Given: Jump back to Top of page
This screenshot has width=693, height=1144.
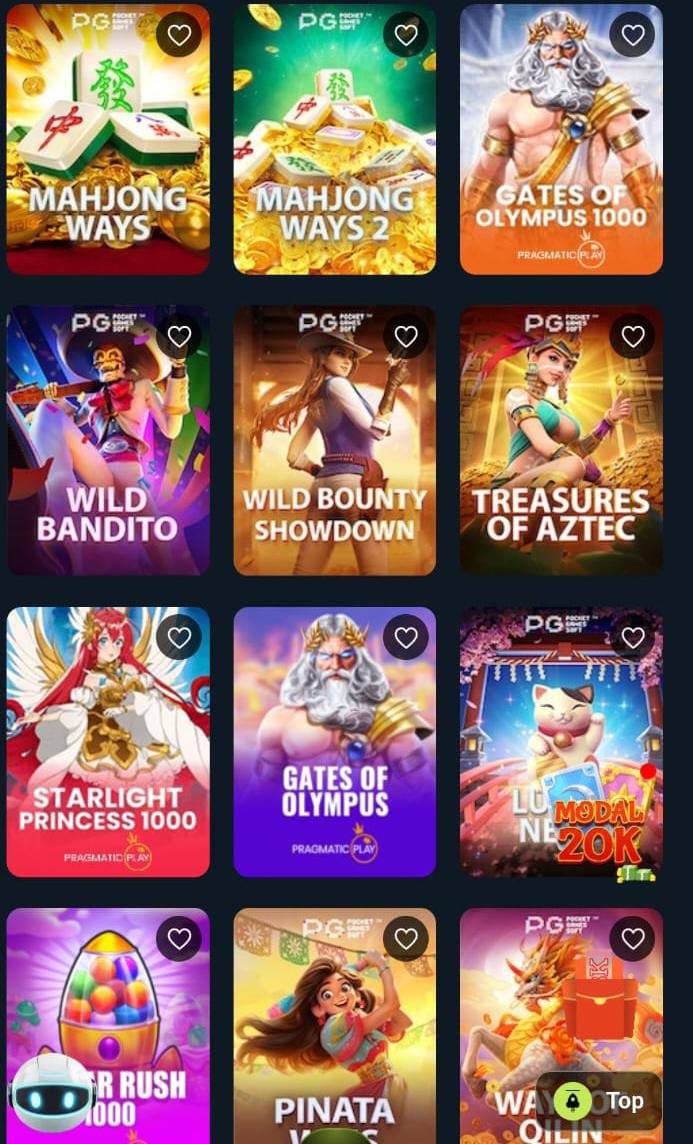Looking at the screenshot, I should (x=600, y=1101).
